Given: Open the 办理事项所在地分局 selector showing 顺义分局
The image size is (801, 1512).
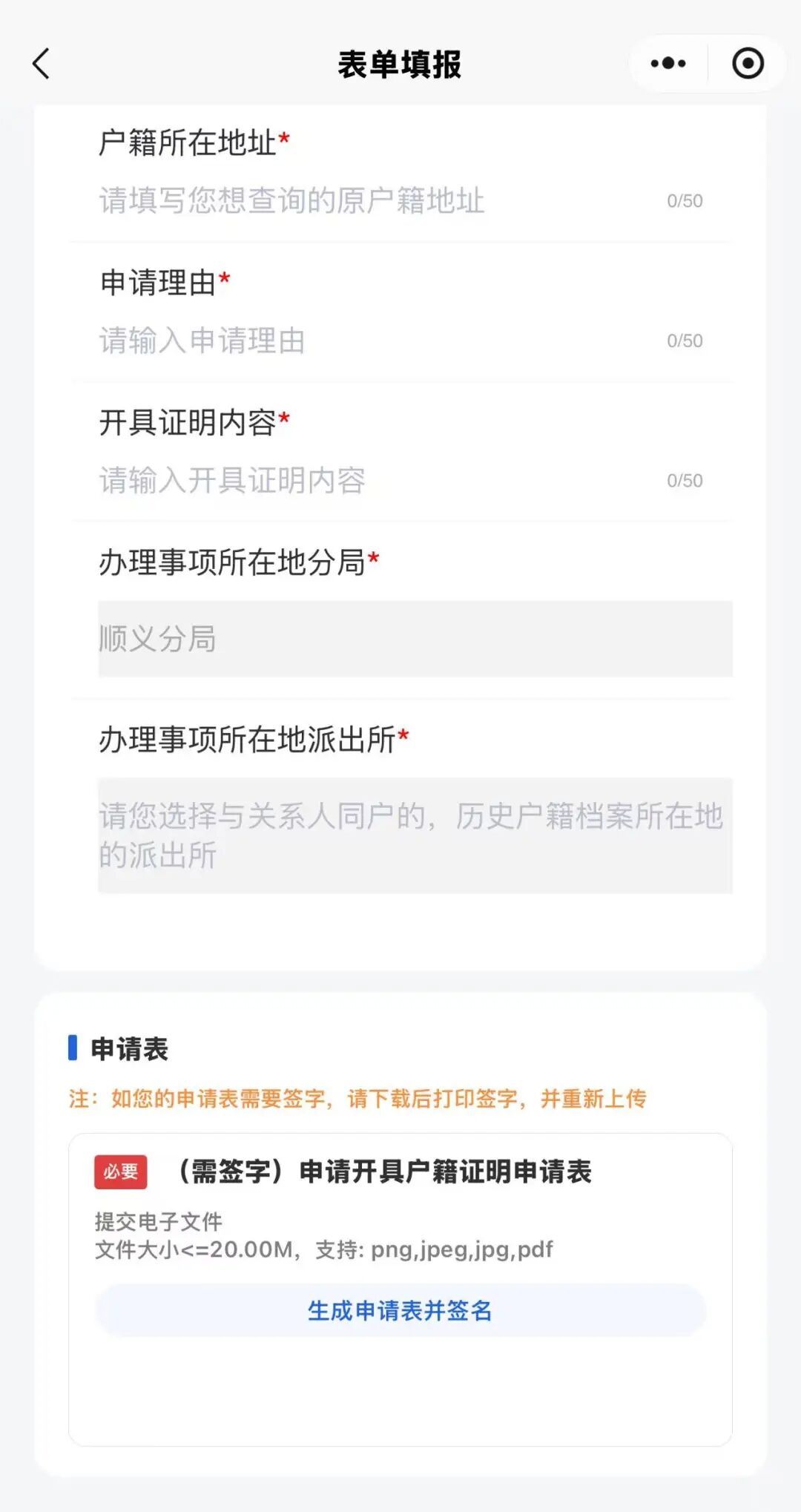Looking at the screenshot, I should [x=415, y=639].
